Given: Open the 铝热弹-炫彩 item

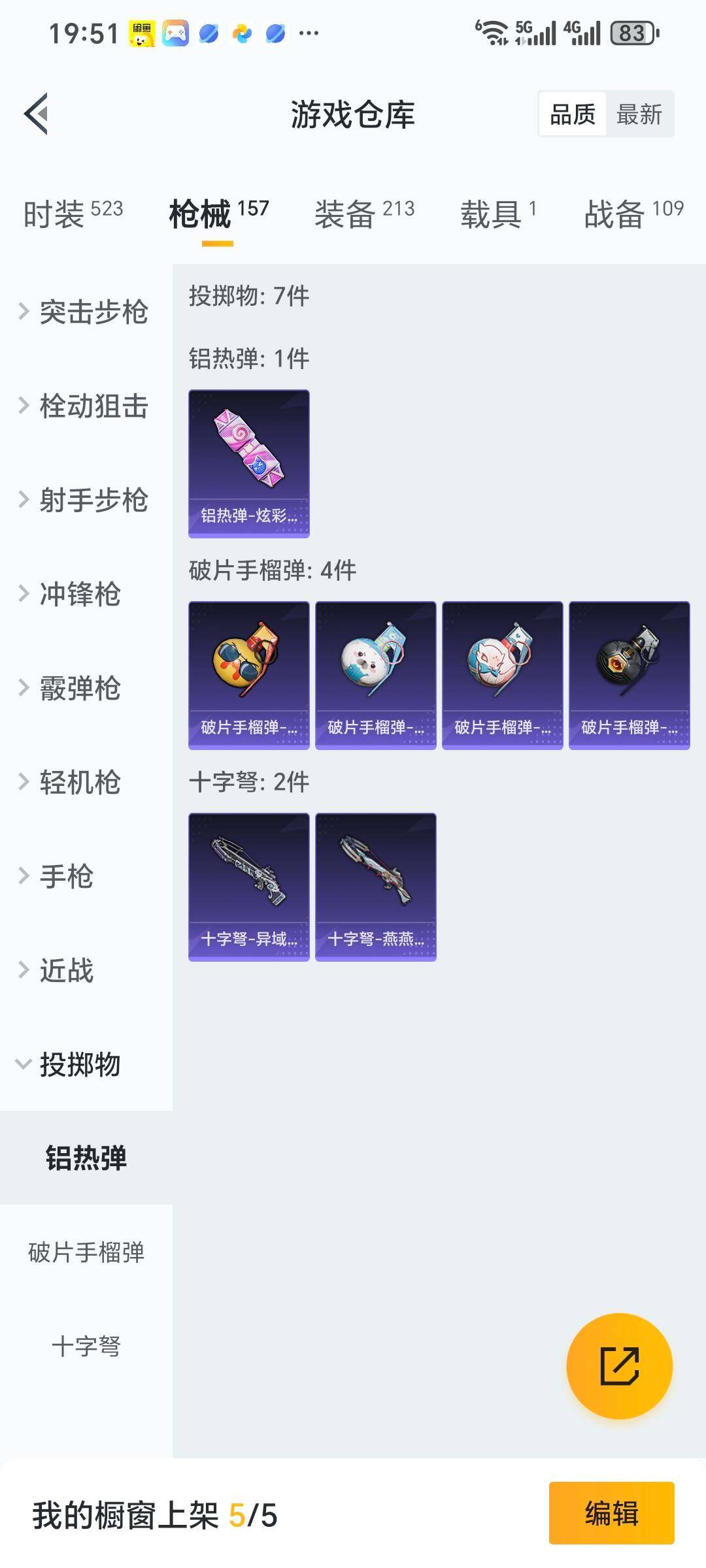Looking at the screenshot, I should (249, 464).
